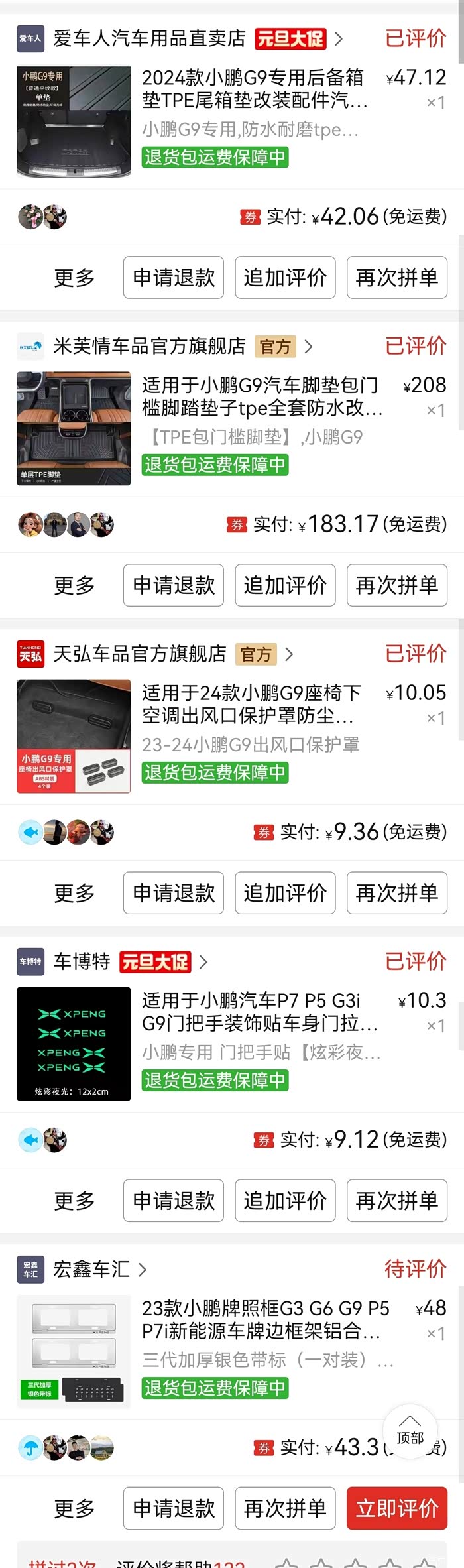464x1568 pixels.
Task: Tap 再次拼单 on the 宏鑫车汇 order
Action: 285,1508
